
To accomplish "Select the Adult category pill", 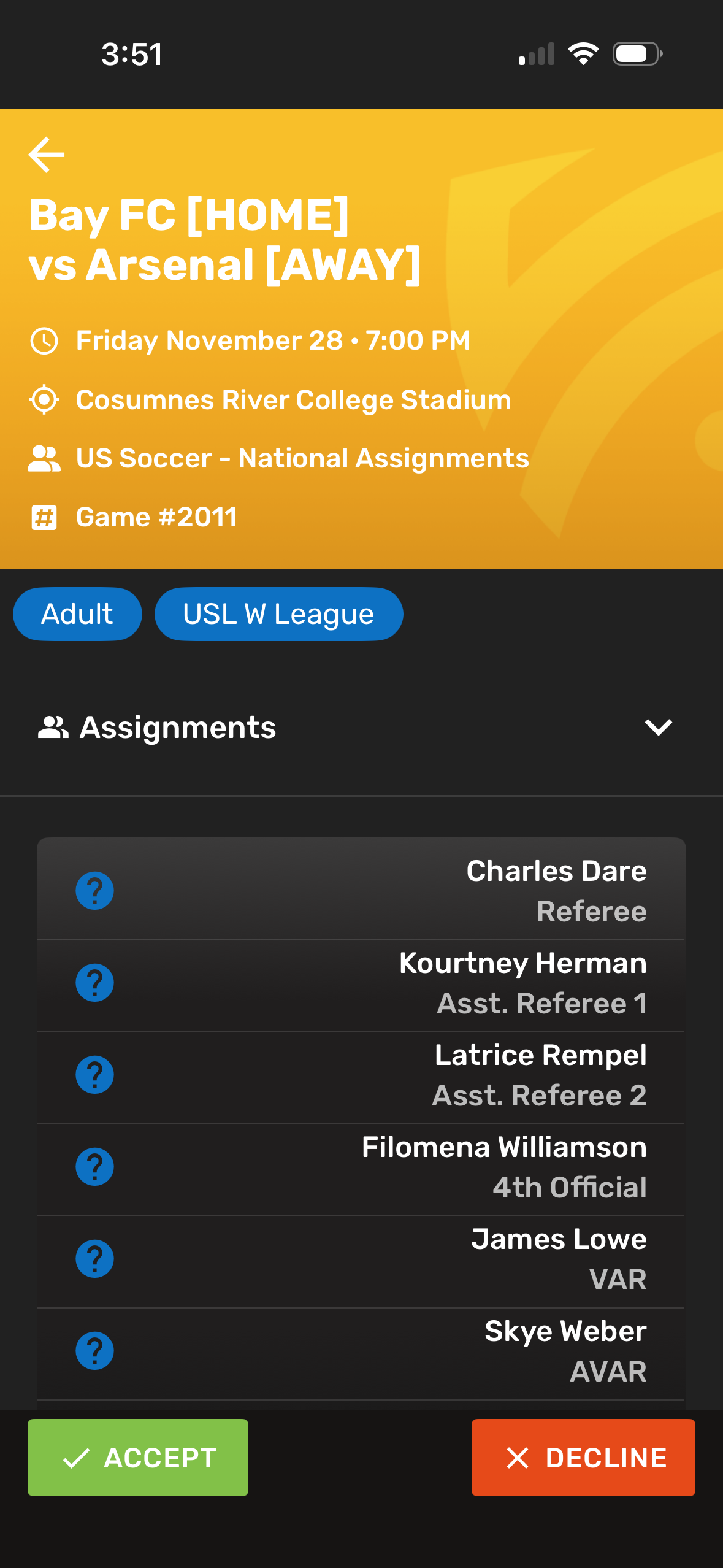I will pyautogui.click(x=77, y=613).
